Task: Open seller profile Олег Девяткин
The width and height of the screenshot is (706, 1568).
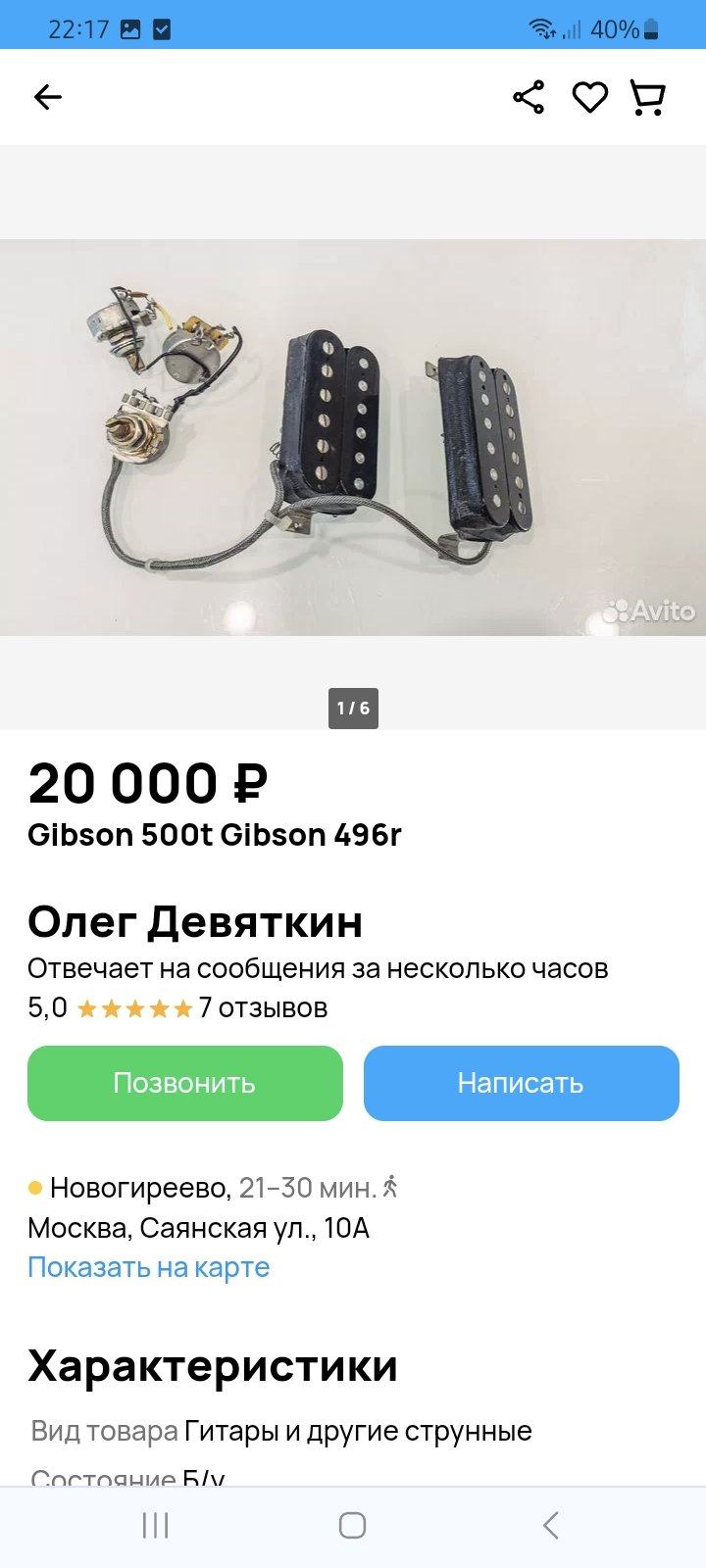Action: tap(195, 921)
